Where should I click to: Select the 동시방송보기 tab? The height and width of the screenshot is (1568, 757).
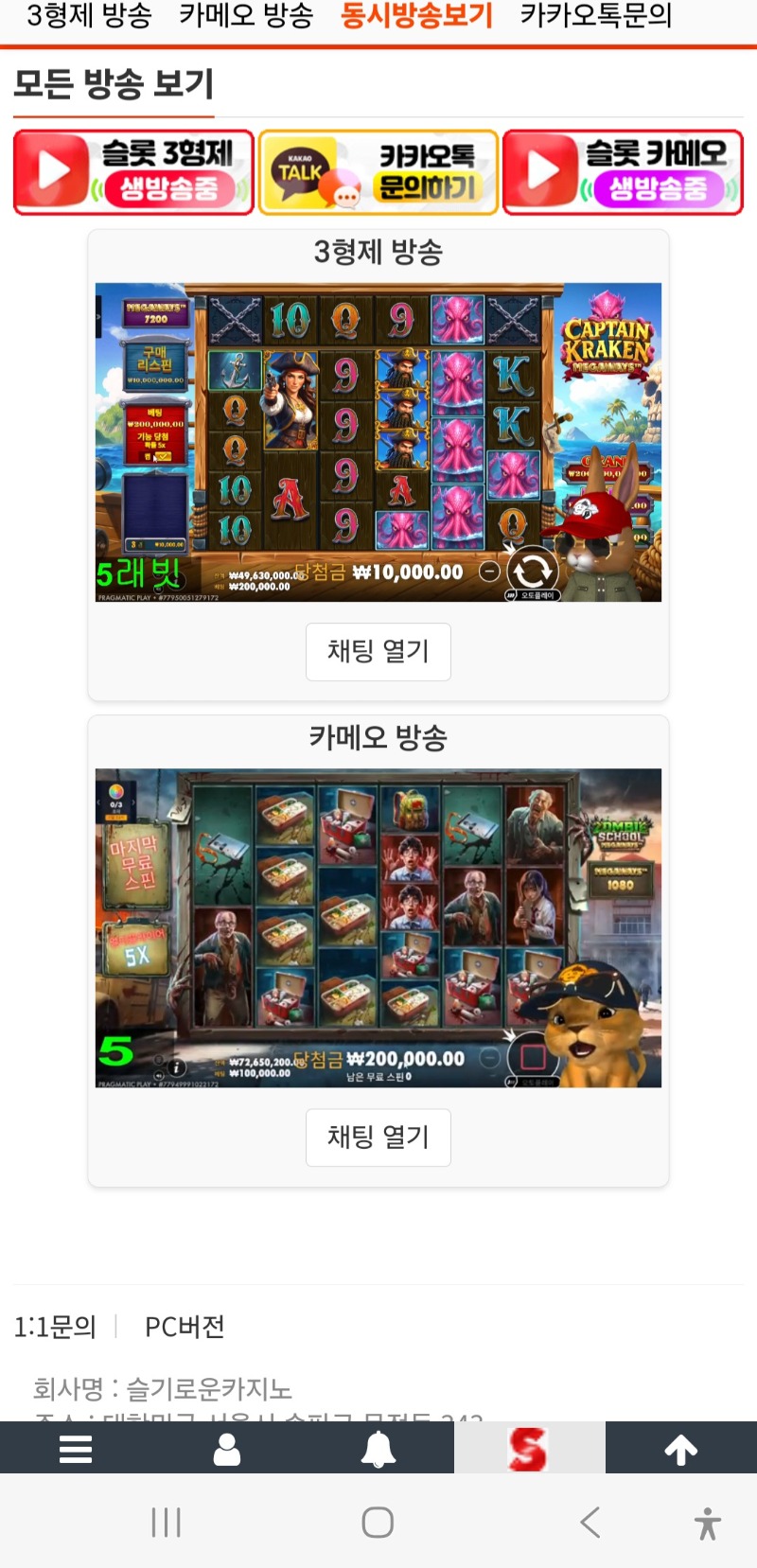[416, 16]
